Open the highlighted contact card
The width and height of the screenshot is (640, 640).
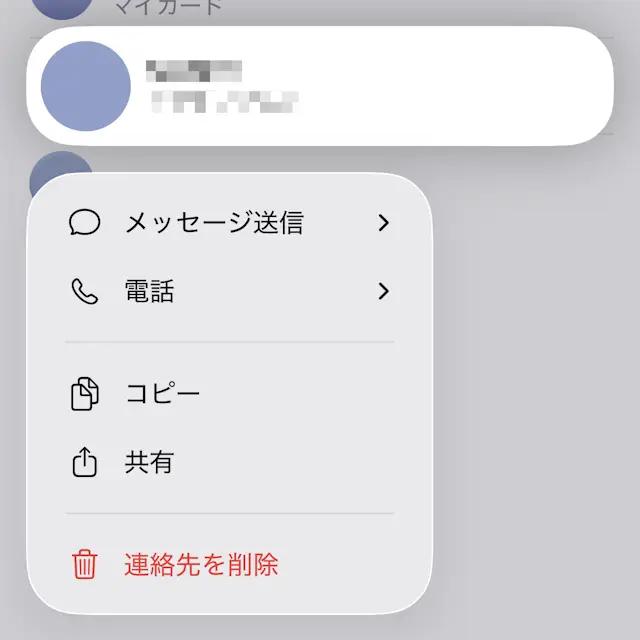318,86
